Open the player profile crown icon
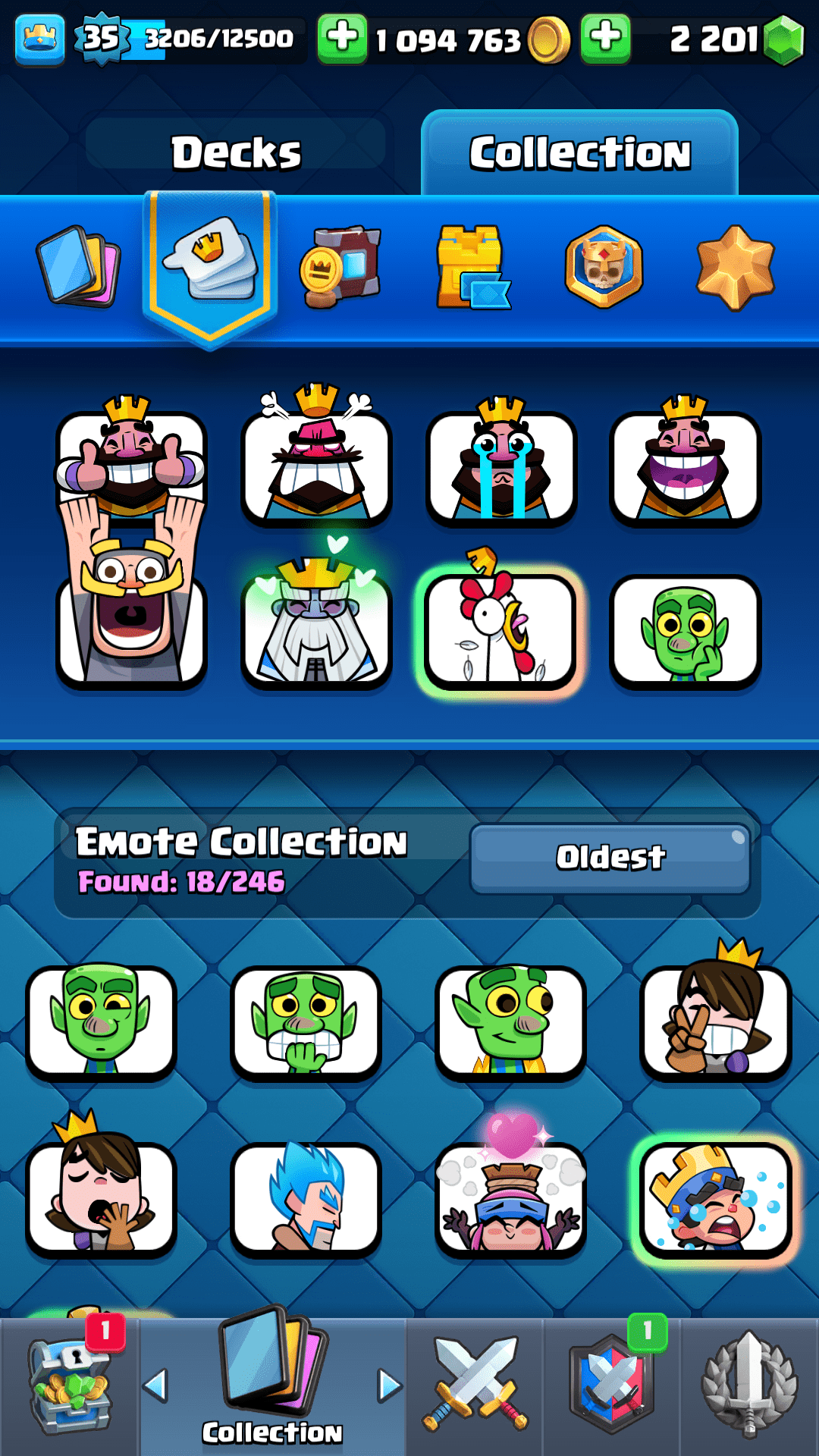This screenshot has width=819, height=1456. (39, 39)
